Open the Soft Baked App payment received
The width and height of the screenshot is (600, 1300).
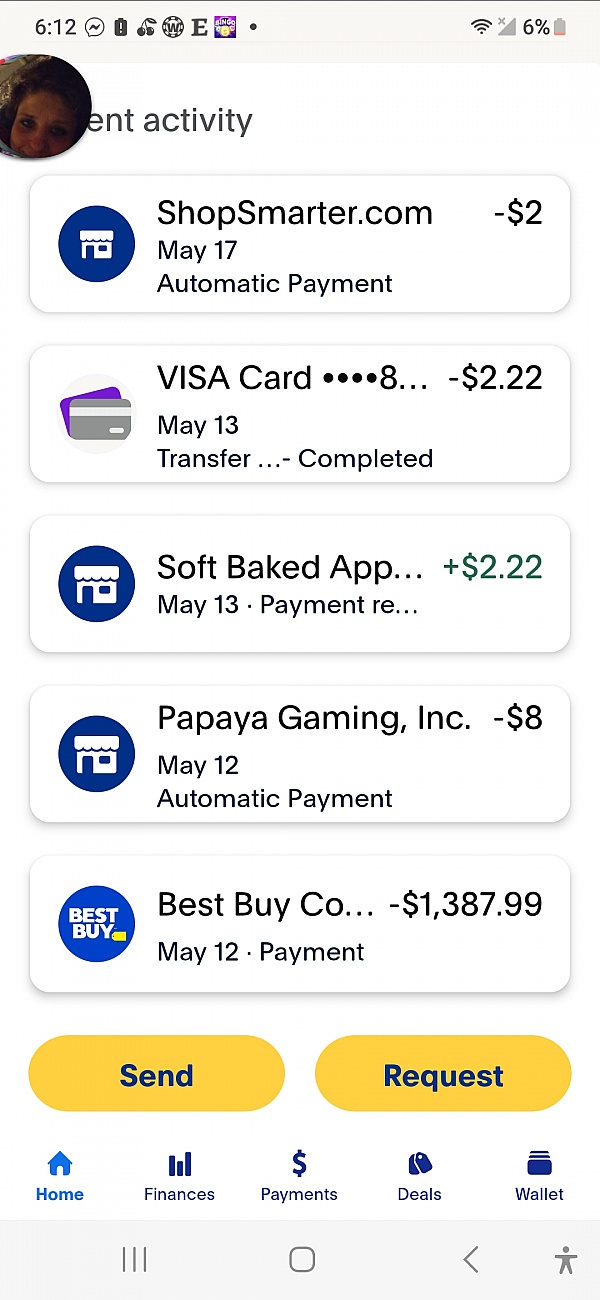(x=300, y=584)
